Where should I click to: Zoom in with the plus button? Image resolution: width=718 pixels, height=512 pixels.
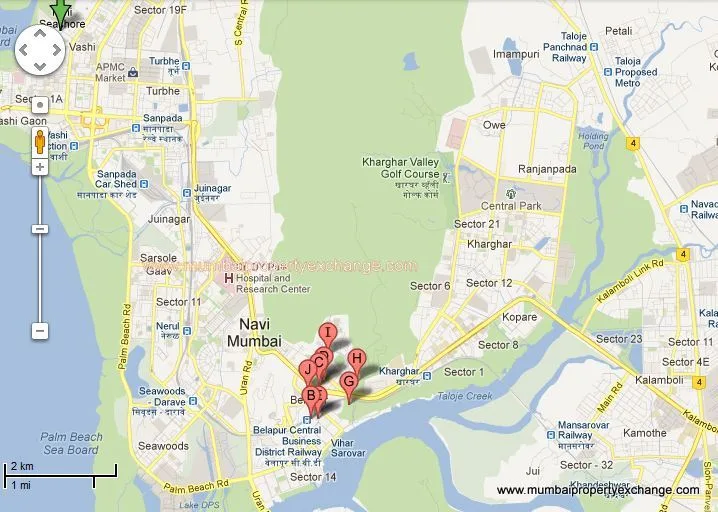pos(40,167)
